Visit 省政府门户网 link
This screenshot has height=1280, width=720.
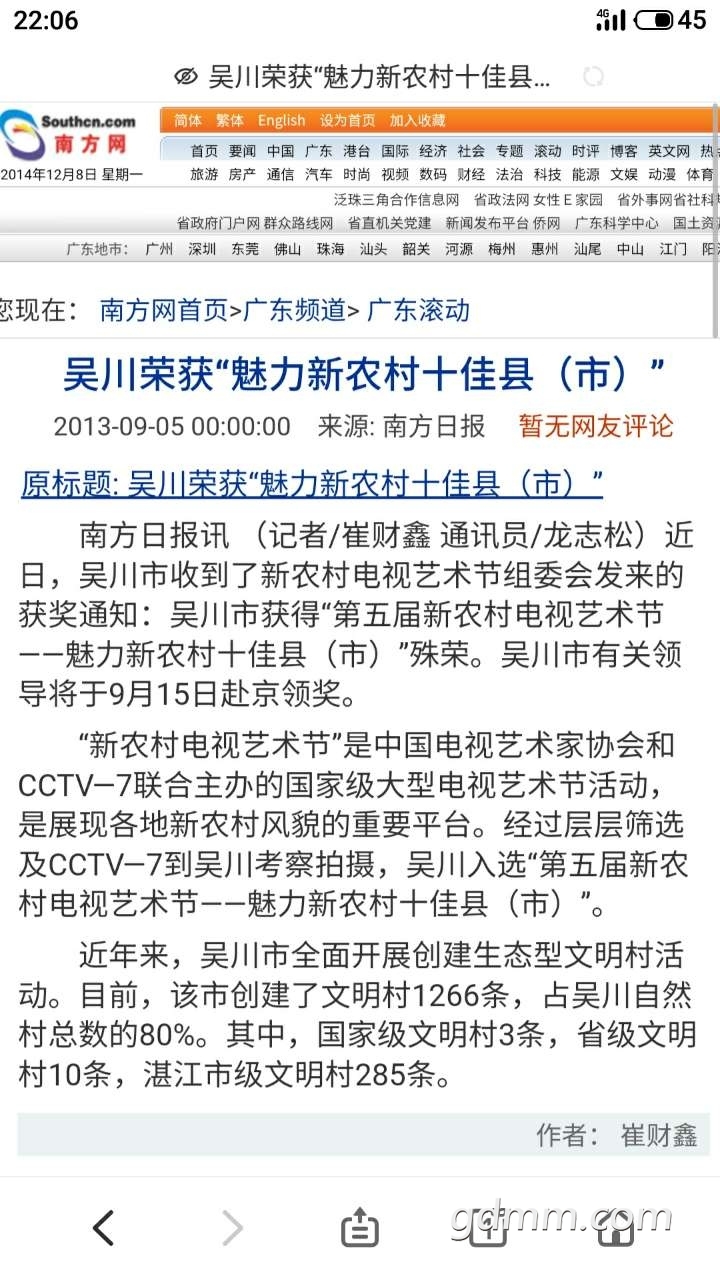218,223
